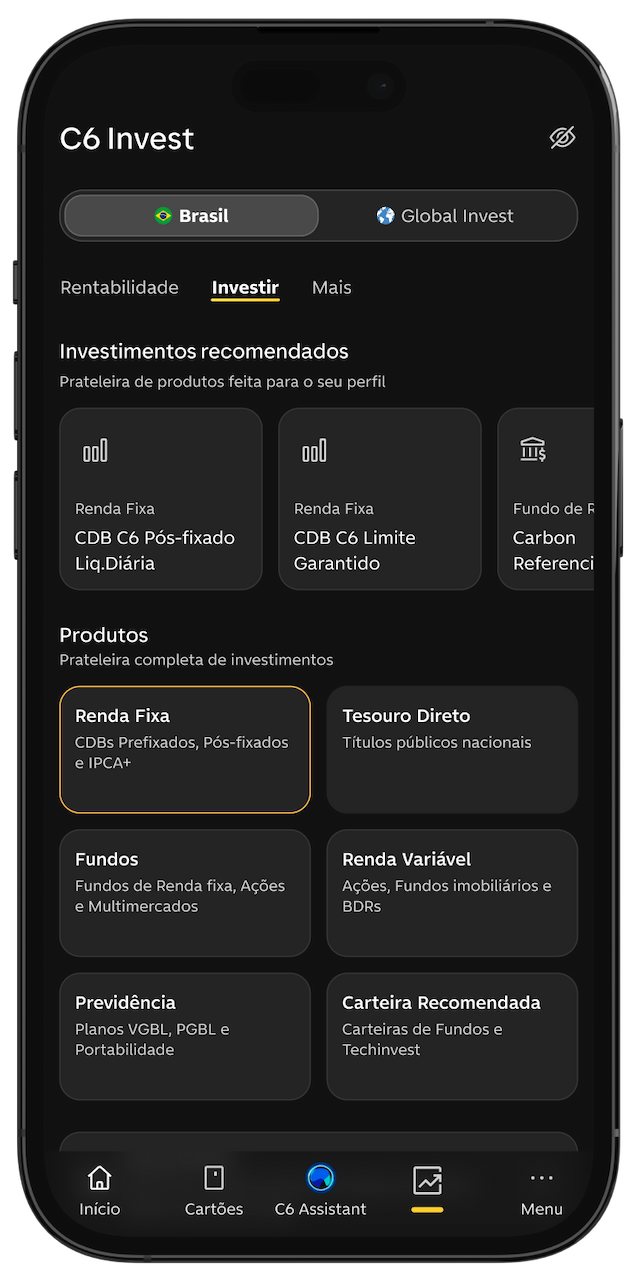Tap the investments chart tab
Image resolution: width=640 pixels, height=1280 pixels.
427,1183
